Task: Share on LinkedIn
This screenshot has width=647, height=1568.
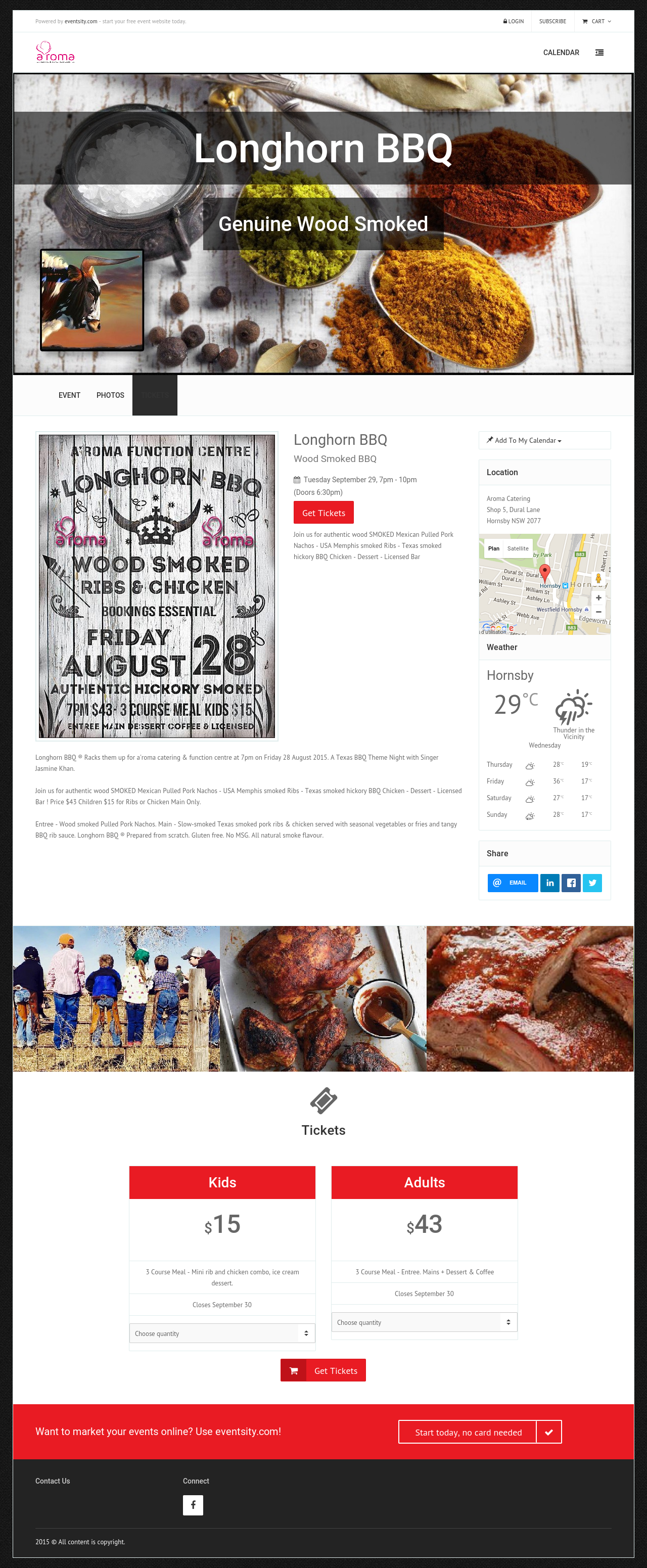Action: click(x=549, y=883)
